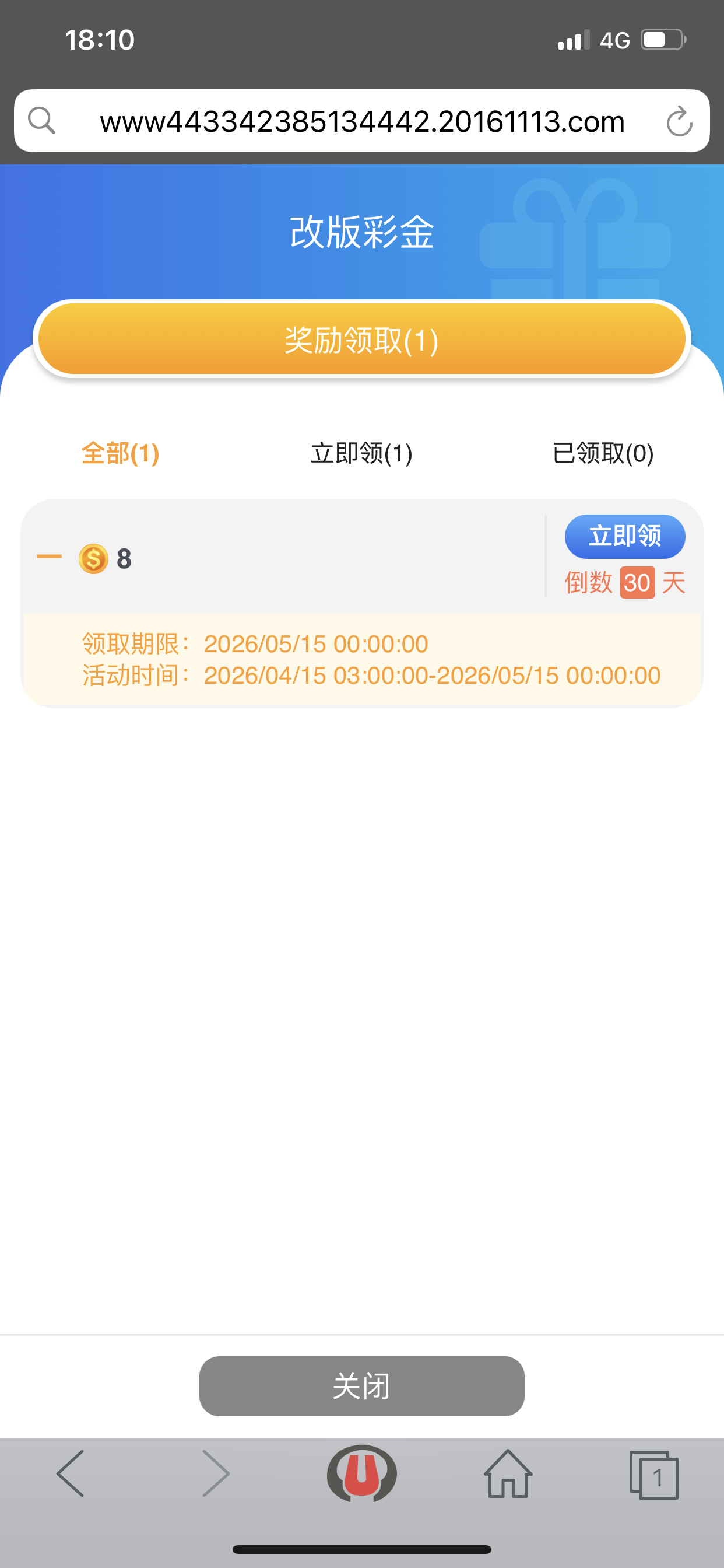Screen dimensions: 724x1568
Task: Tap the URL address bar
Action: pos(362,122)
